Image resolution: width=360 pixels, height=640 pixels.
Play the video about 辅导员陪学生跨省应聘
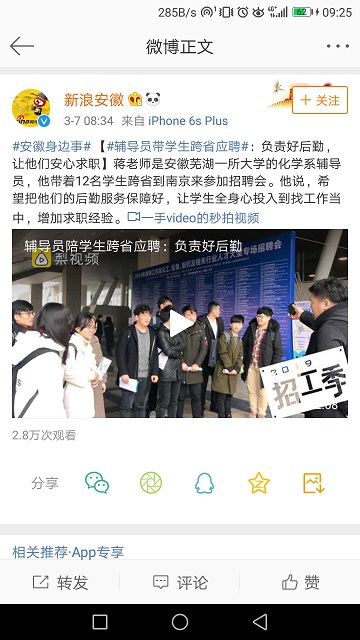(x=180, y=323)
